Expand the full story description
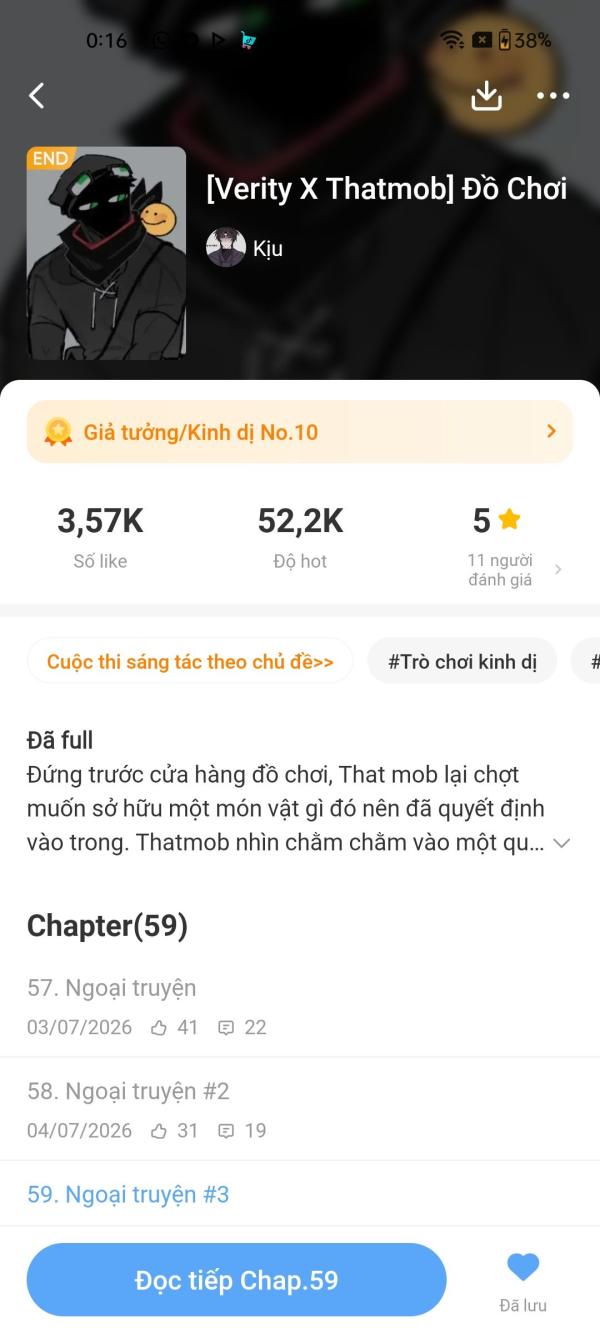The width and height of the screenshot is (600, 1333). 562,843
